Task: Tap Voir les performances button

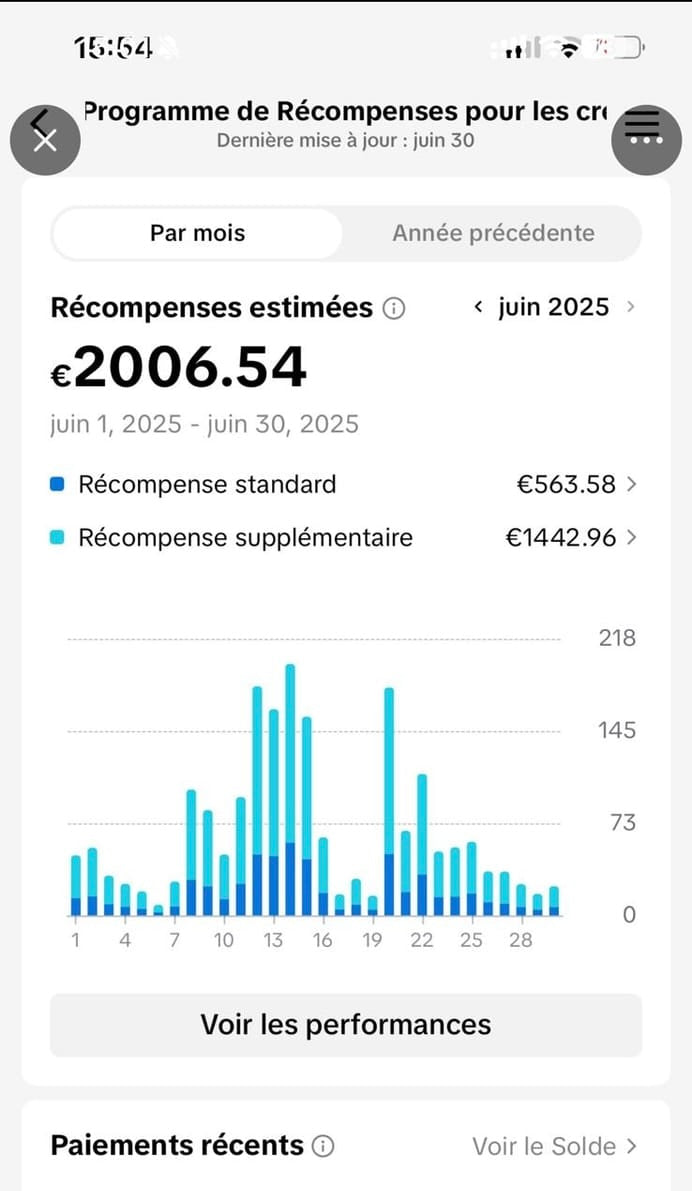Action: [346, 1025]
